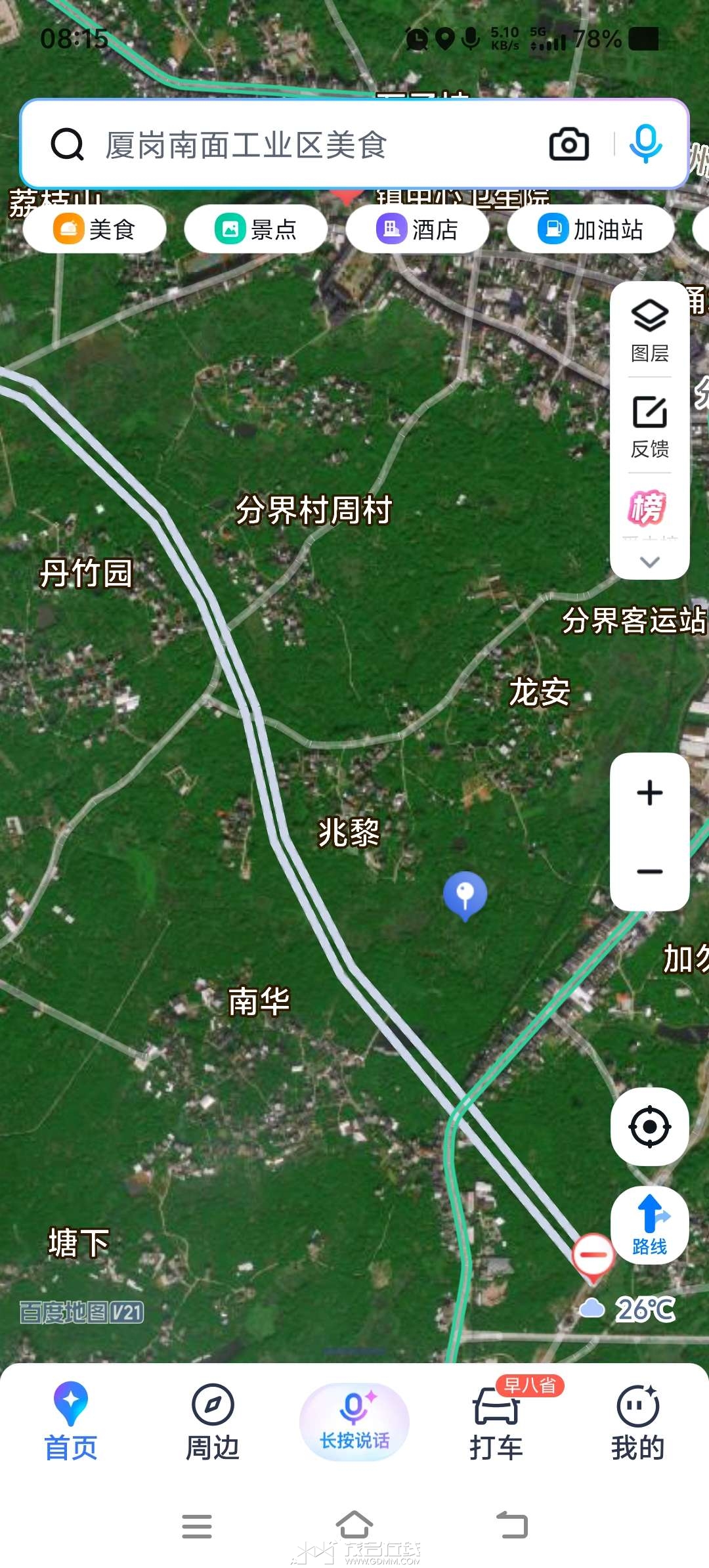Select the 加油站 category chip
Viewport: 709px width, 1568px height.
pyautogui.click(x=591, y=229)
